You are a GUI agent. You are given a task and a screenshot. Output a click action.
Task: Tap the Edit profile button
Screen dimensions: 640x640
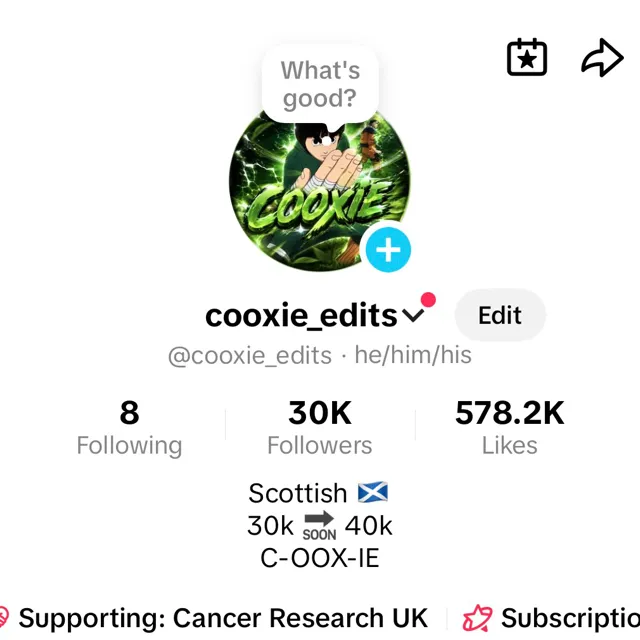[500, 315]
